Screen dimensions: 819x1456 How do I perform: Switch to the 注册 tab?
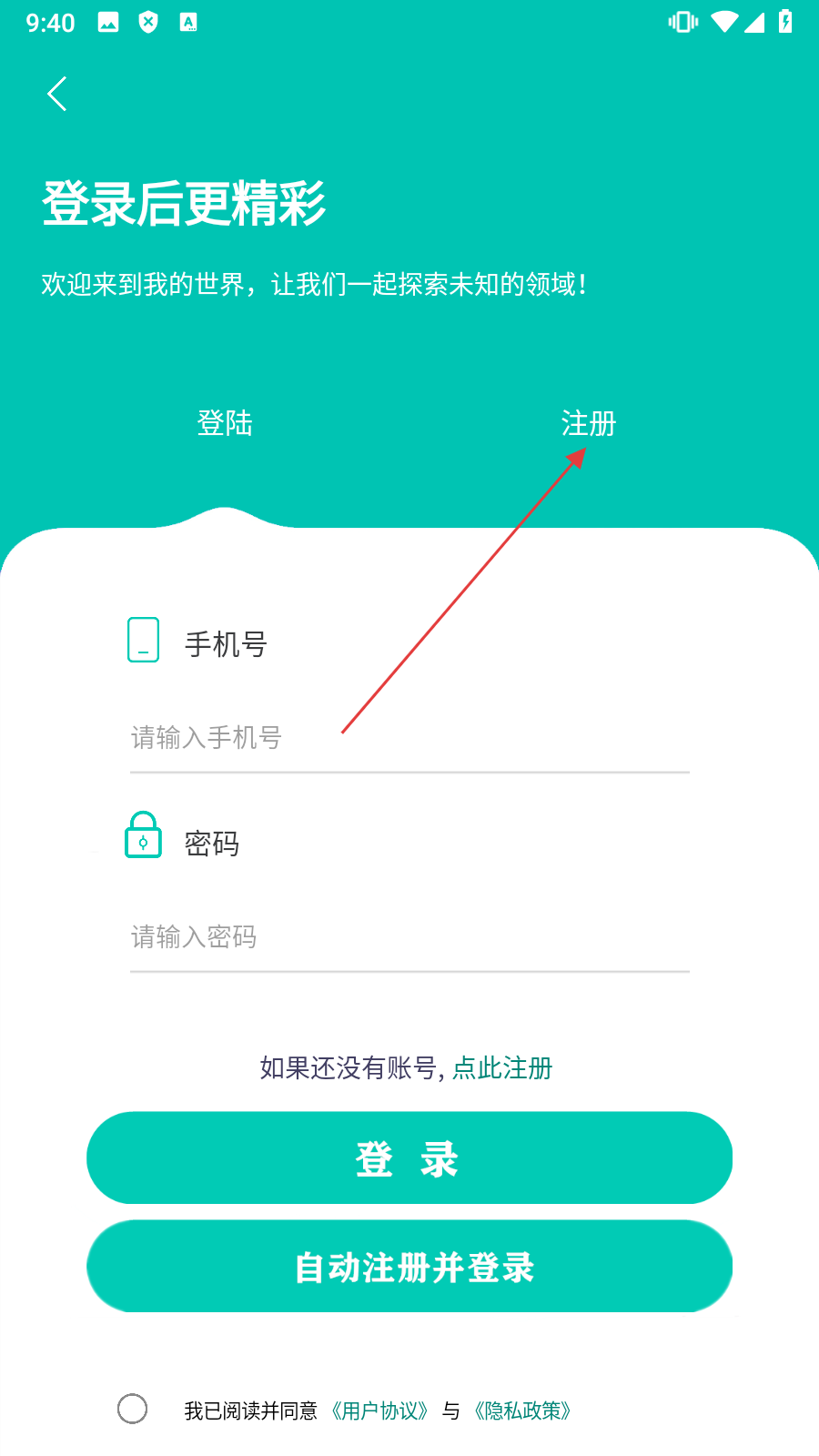(x=589, y=423)
